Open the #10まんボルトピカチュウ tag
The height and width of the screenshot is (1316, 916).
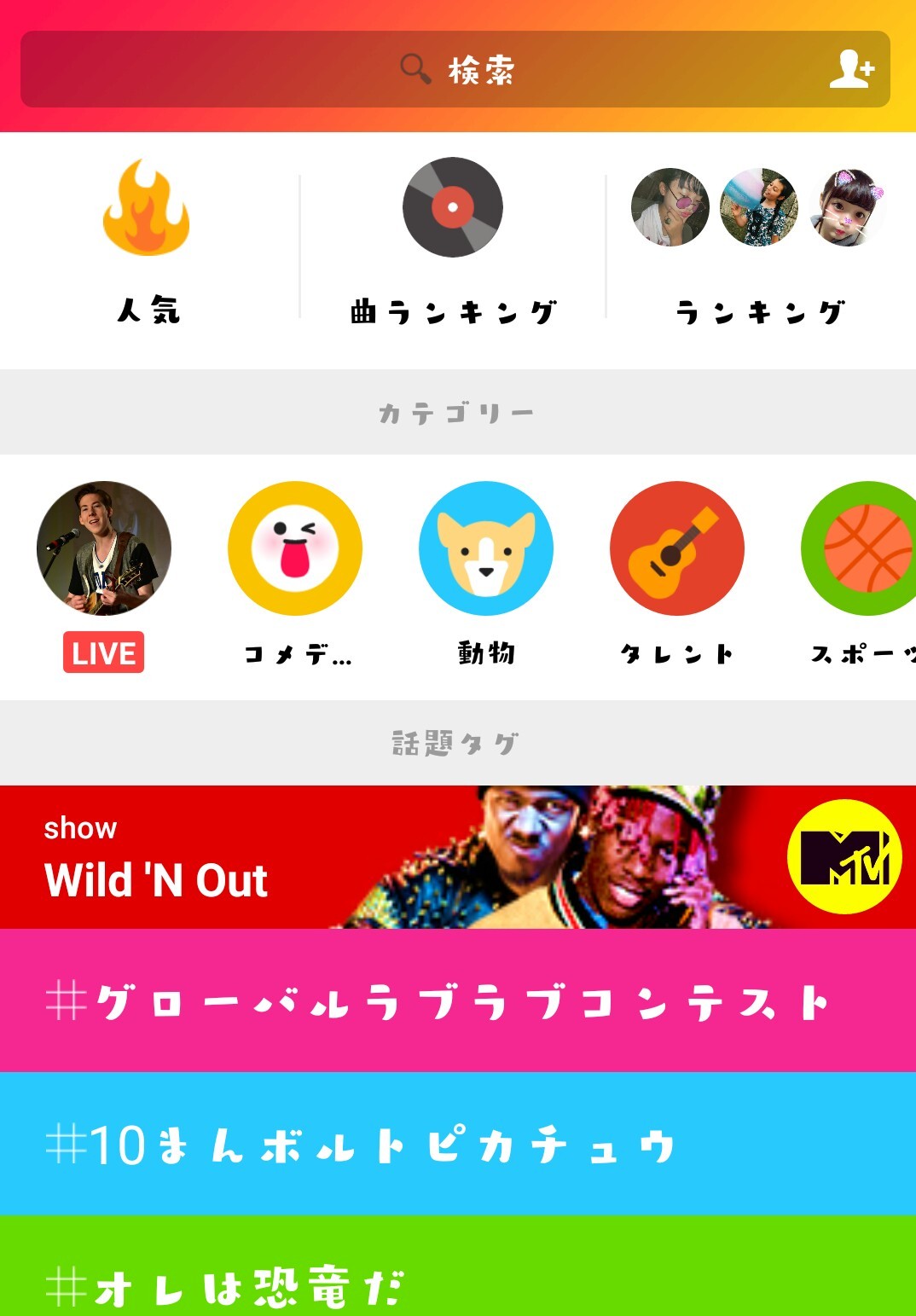point(458,1144)
